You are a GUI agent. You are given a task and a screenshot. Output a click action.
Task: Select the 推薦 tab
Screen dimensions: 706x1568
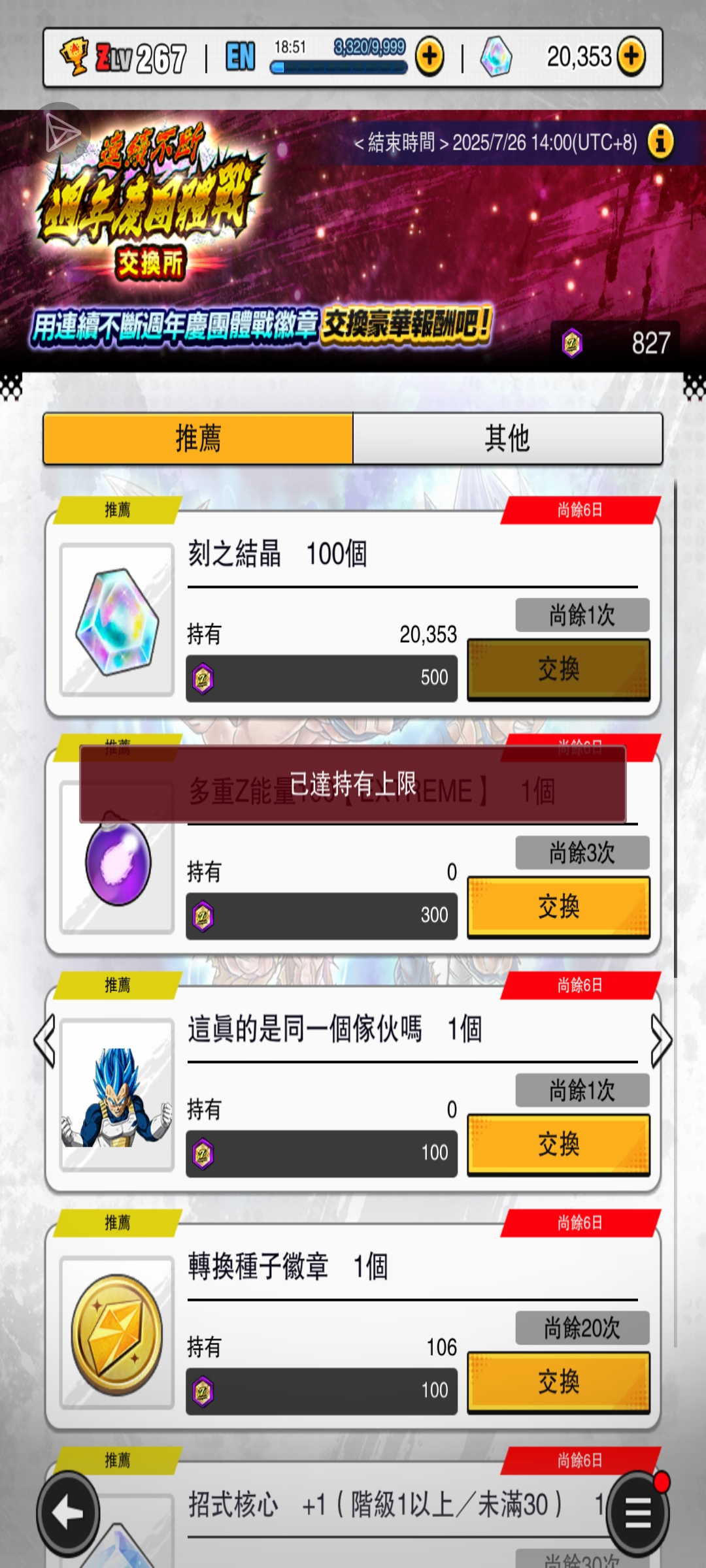pyautogui.click(x=198, y=438)
